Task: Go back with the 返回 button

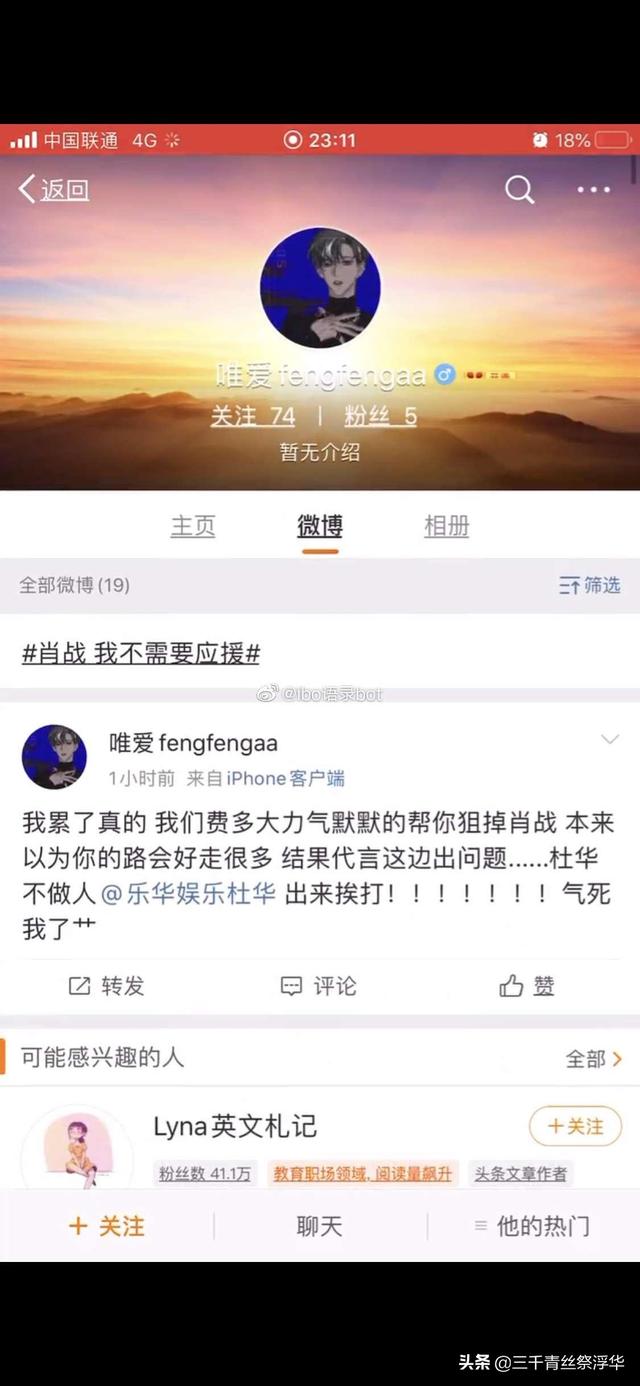Action: (54, 189)
